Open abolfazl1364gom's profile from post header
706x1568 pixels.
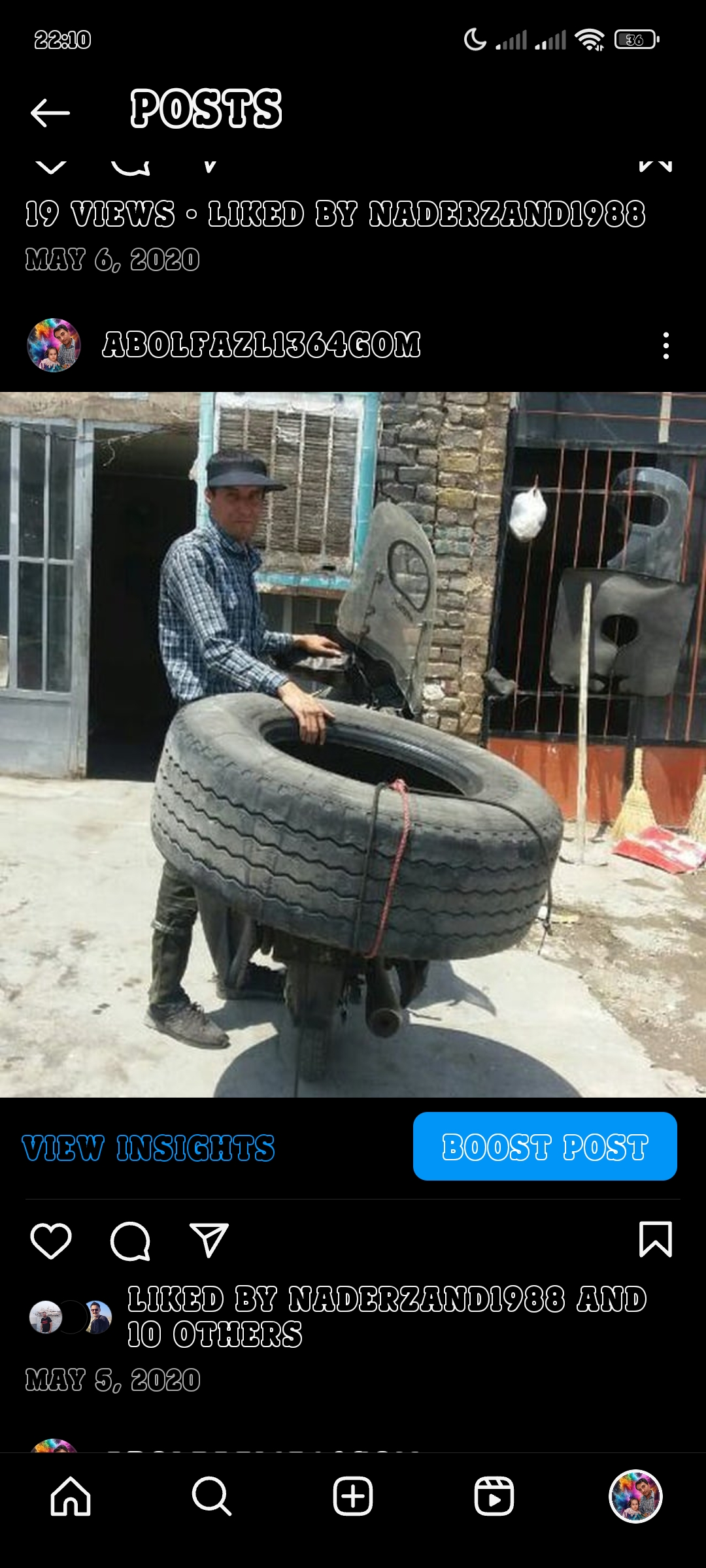(x=261, y=345)
